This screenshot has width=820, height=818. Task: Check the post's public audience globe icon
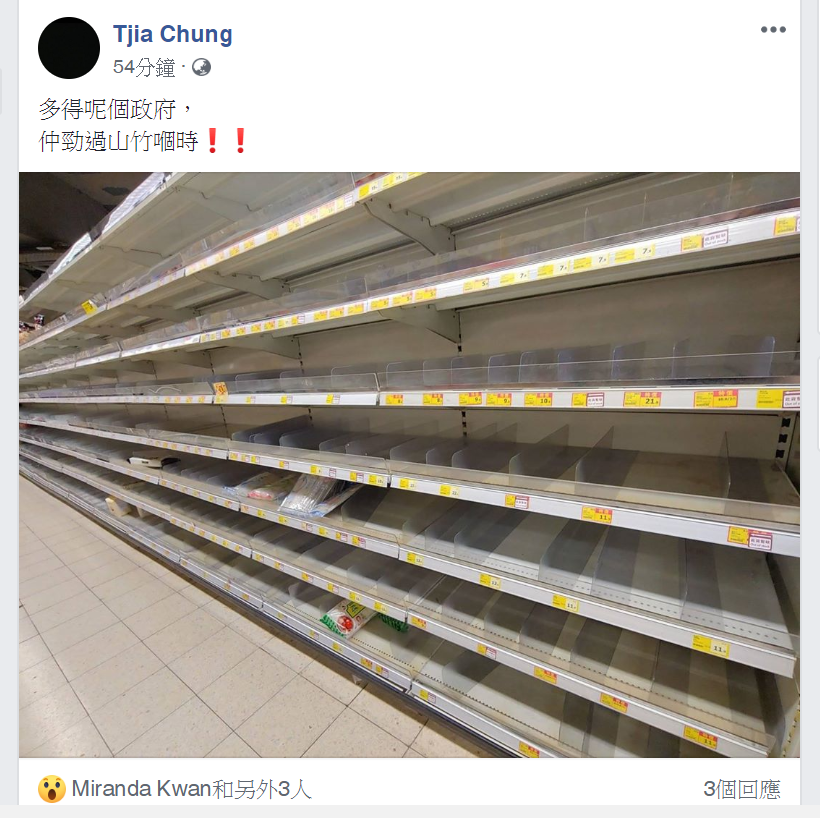coord(201,68)
